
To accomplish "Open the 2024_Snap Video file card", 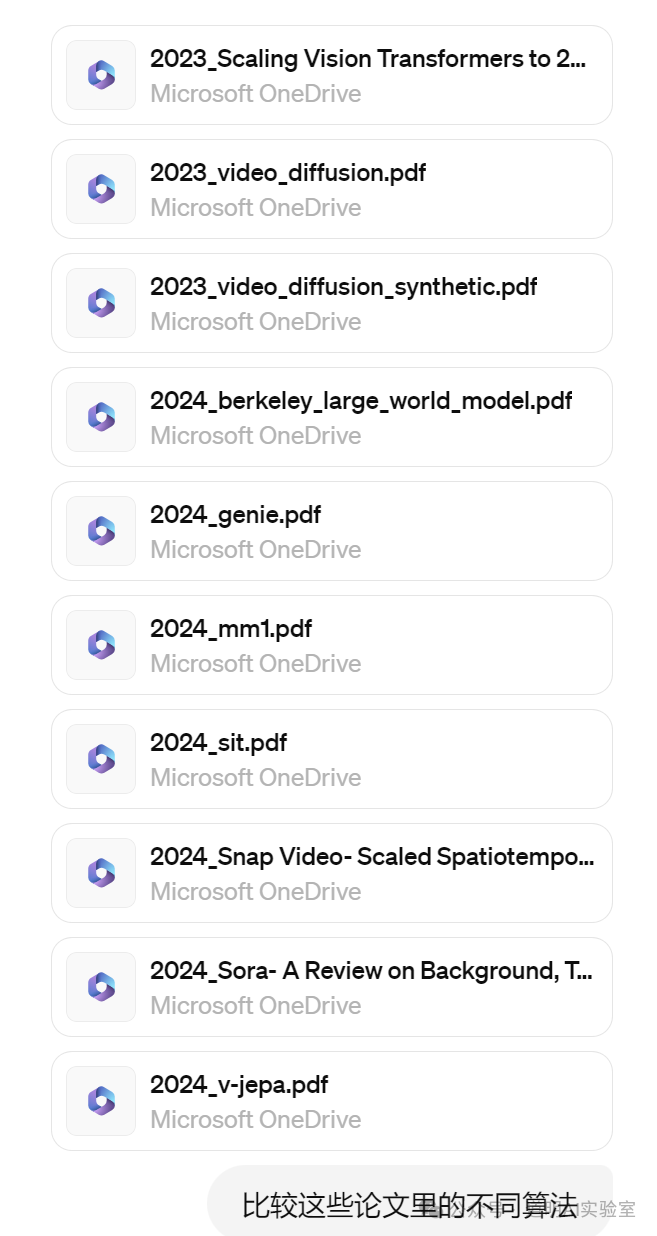I will pos(331,873).
